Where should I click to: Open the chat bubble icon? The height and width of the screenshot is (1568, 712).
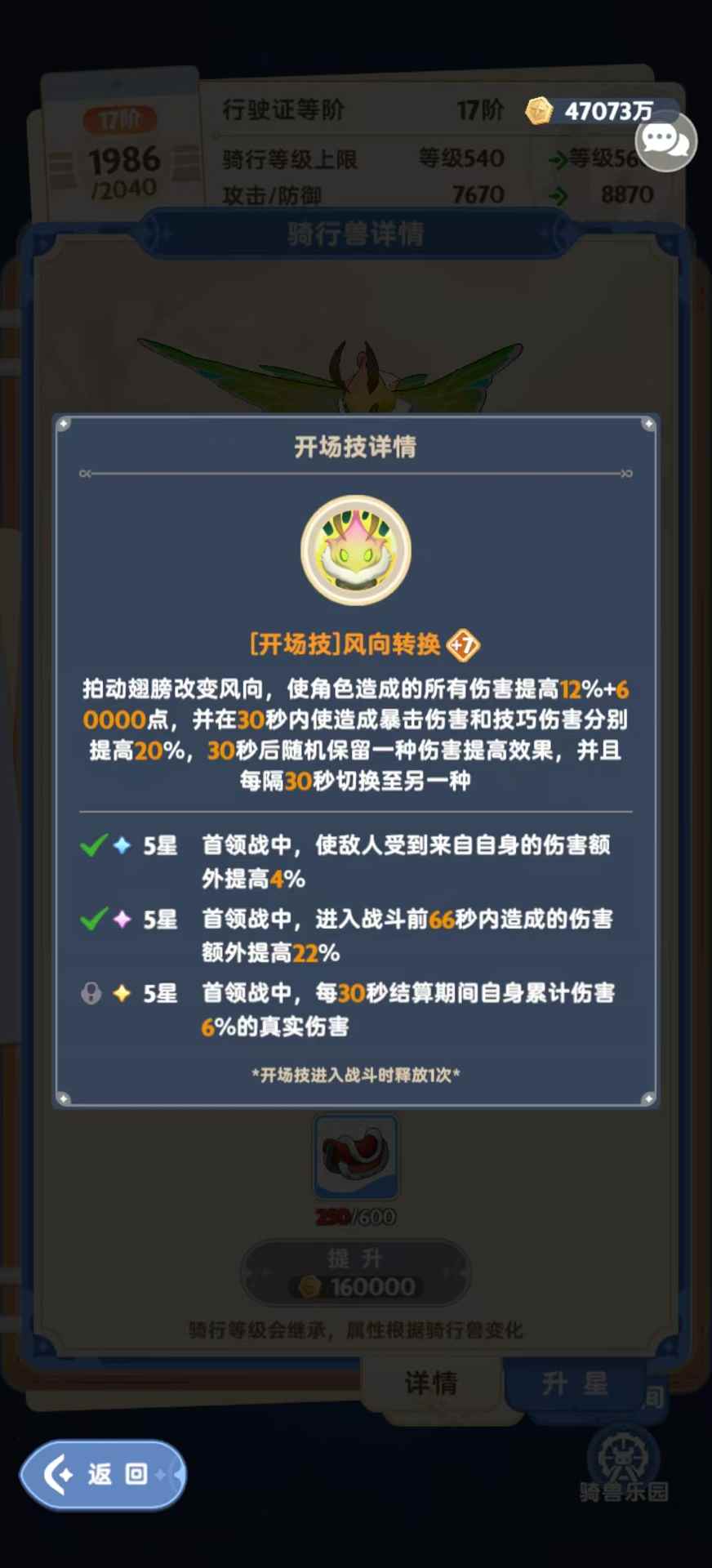tap(665, 141)
